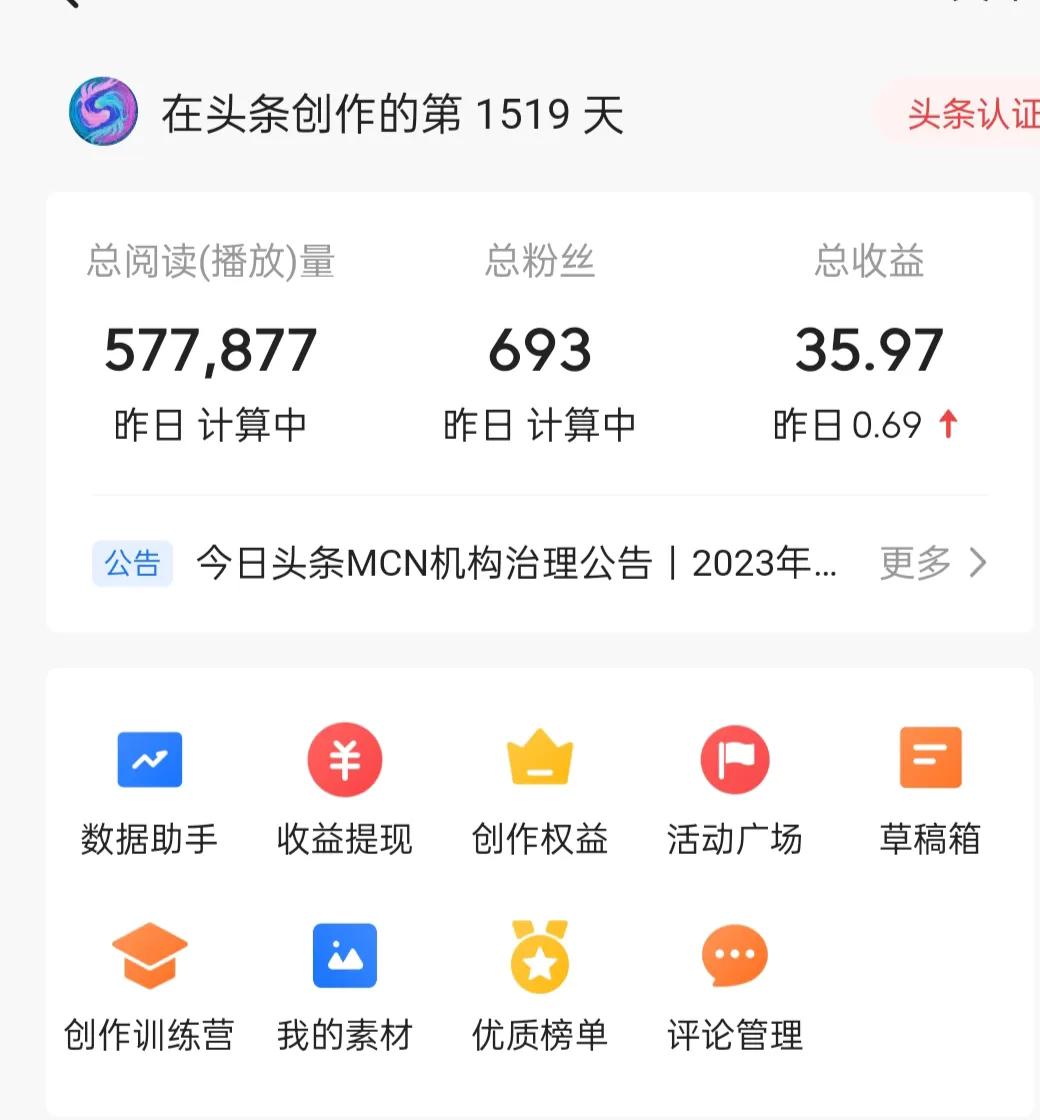View total reads count 577,877
The height and width of the screenshot is (1120, 1040).
(210, 350)
